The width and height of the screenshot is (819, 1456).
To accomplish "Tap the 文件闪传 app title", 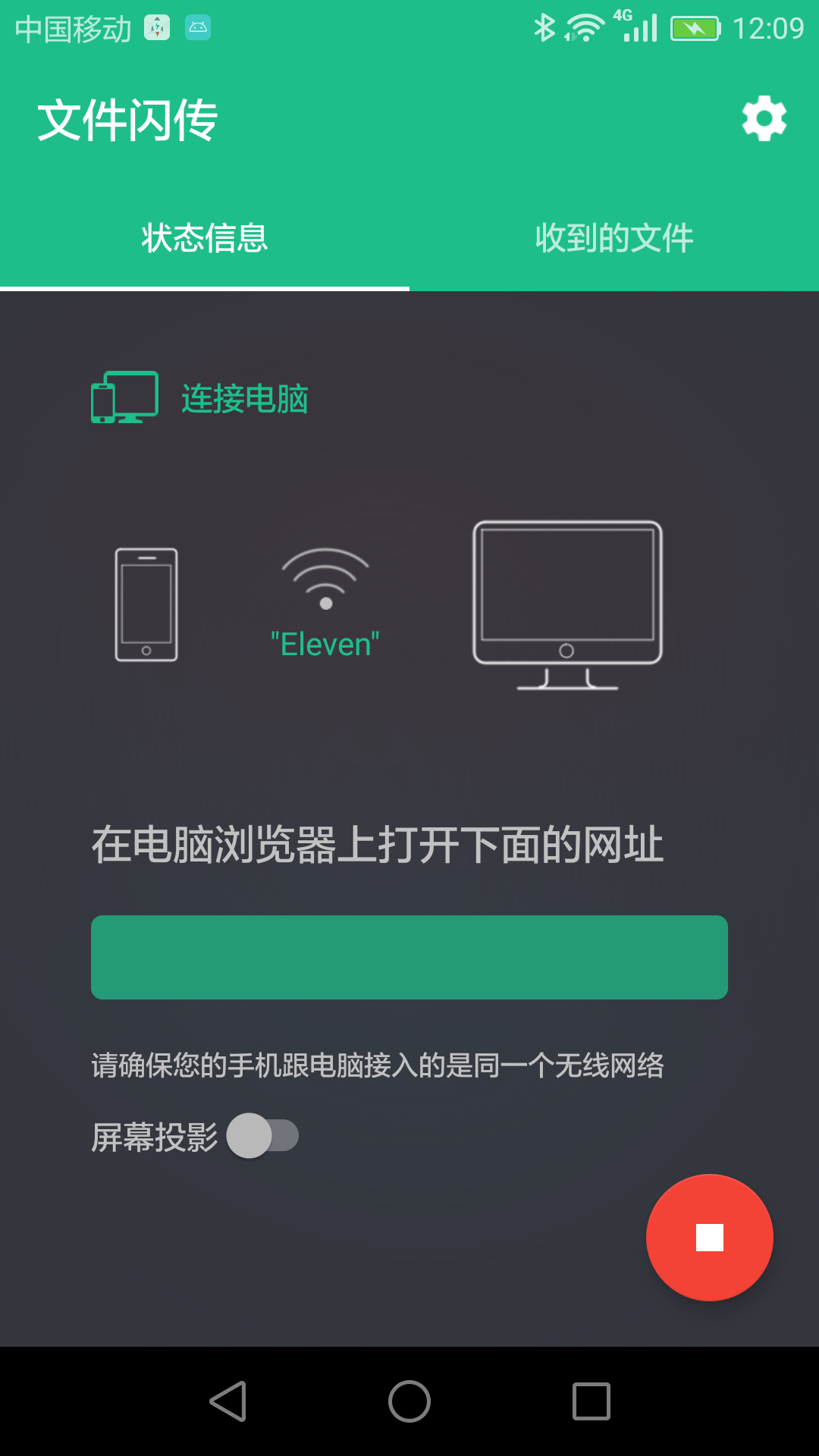I will [127, 121].
